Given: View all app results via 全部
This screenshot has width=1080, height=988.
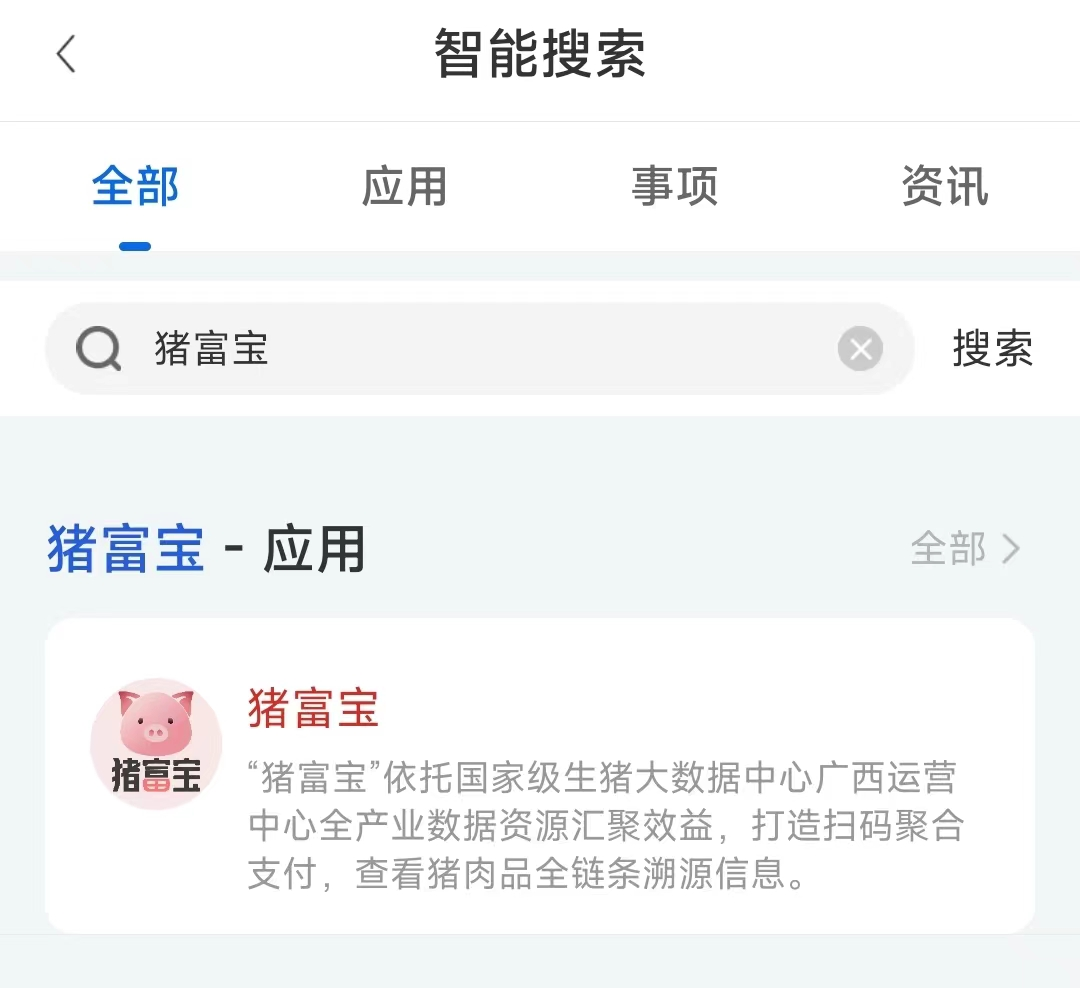Looking at the screenshot, I should 964,549.
